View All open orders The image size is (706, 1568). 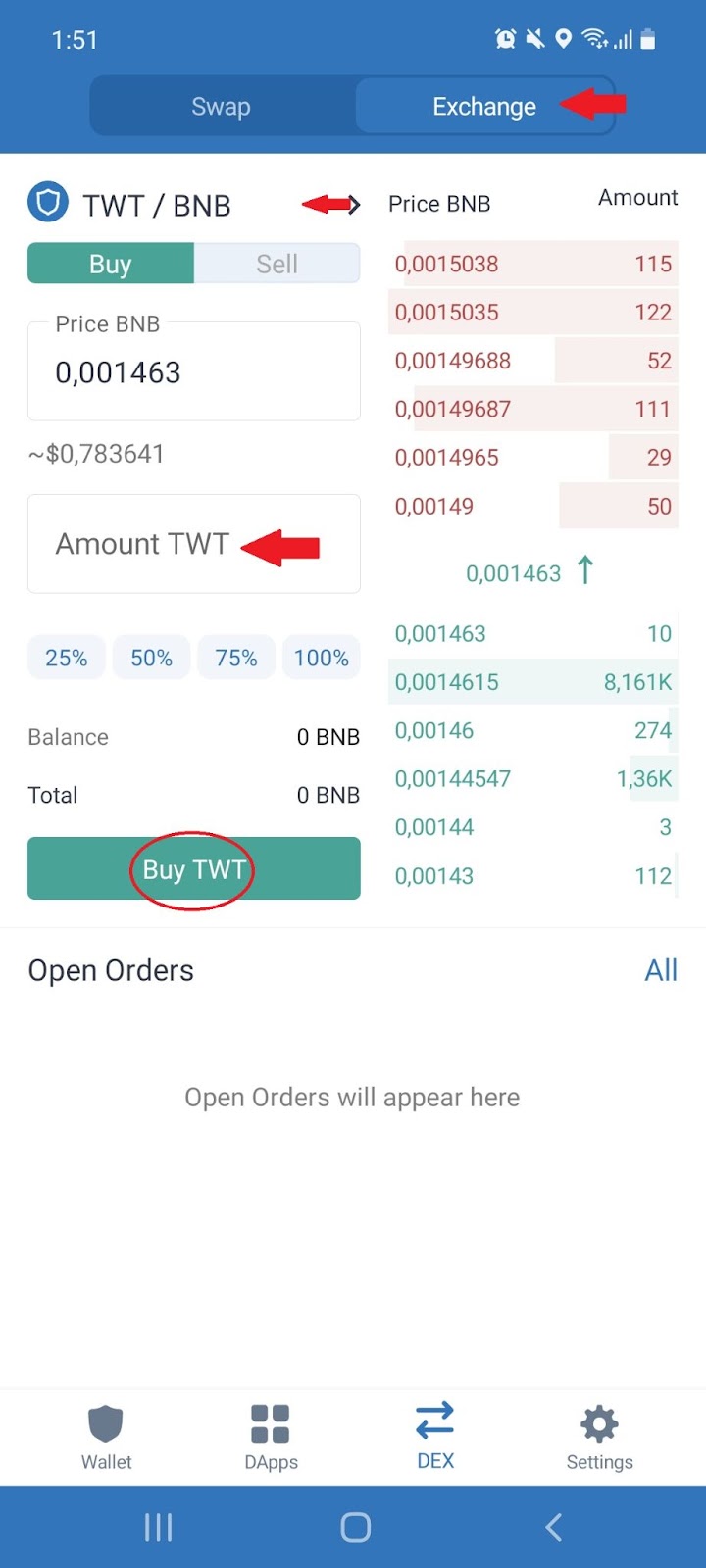(661, 970)
